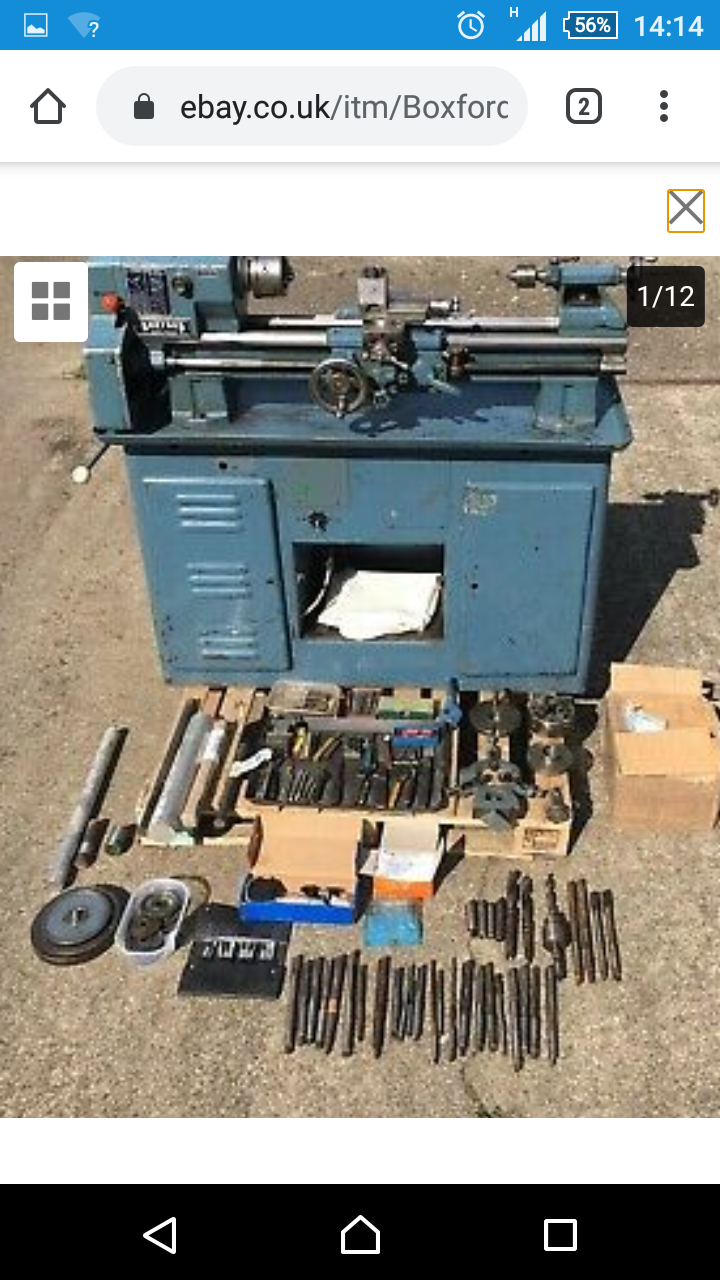Close the image gallery viewer
The image size is (720, 1280).
[x=686, y=210]
